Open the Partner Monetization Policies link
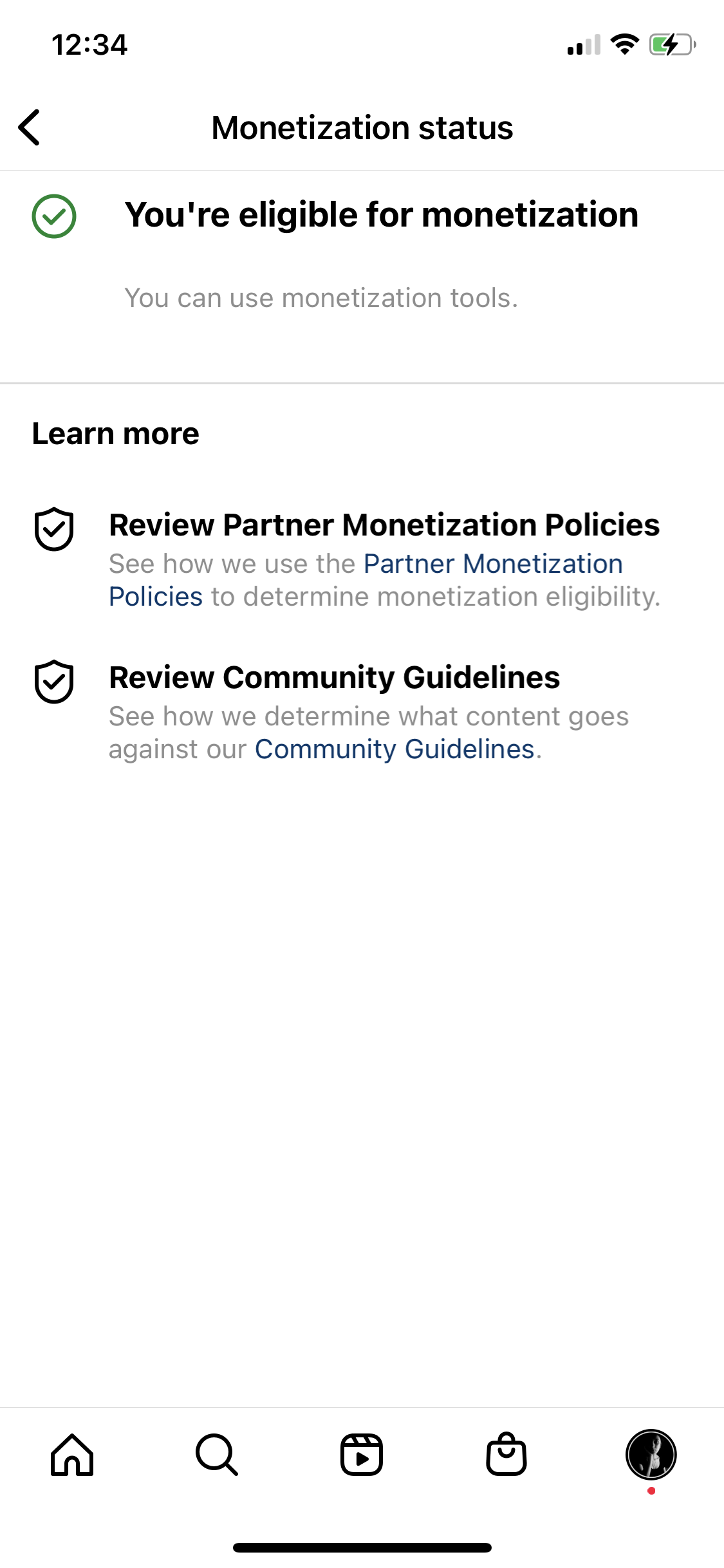 493,564
